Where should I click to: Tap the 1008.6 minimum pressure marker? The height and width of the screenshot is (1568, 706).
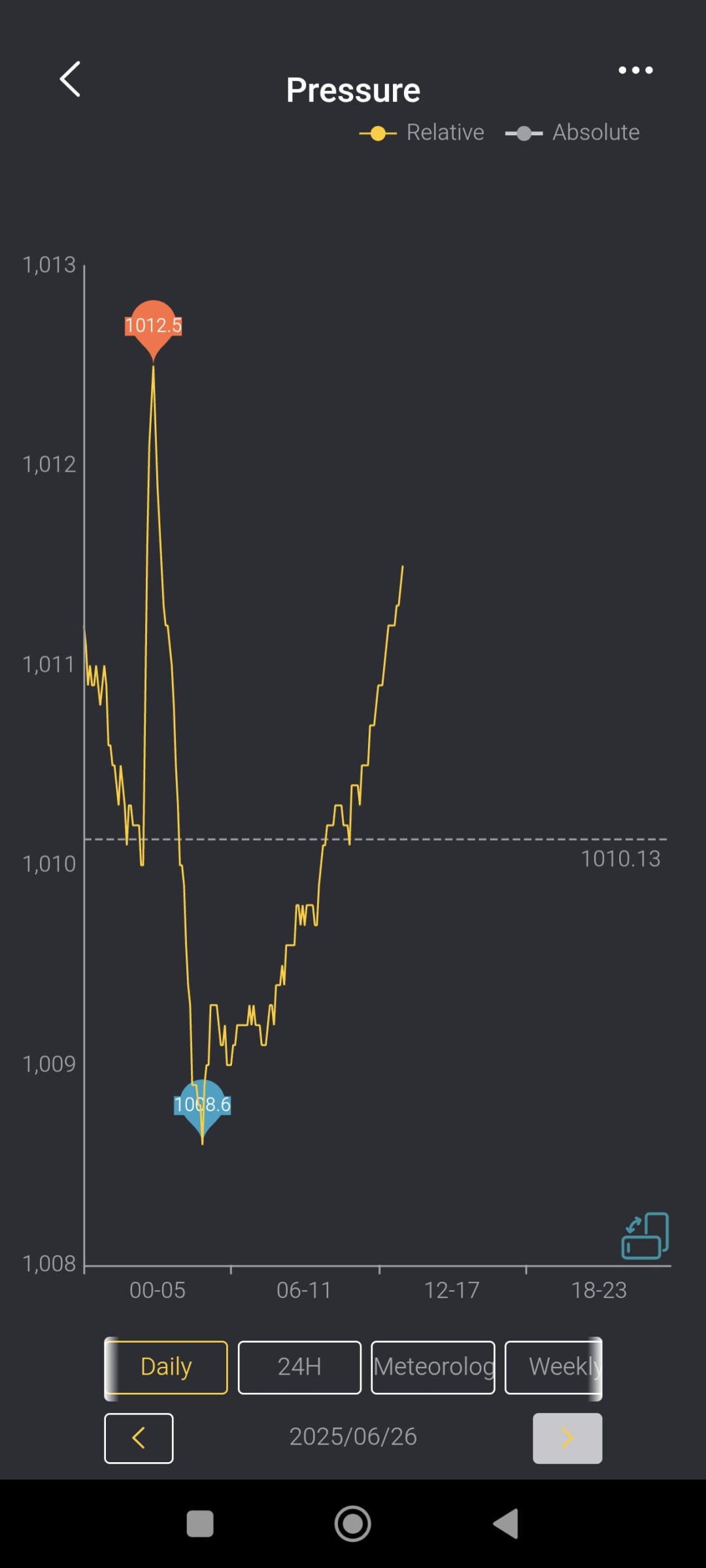tap(203, 1105)
